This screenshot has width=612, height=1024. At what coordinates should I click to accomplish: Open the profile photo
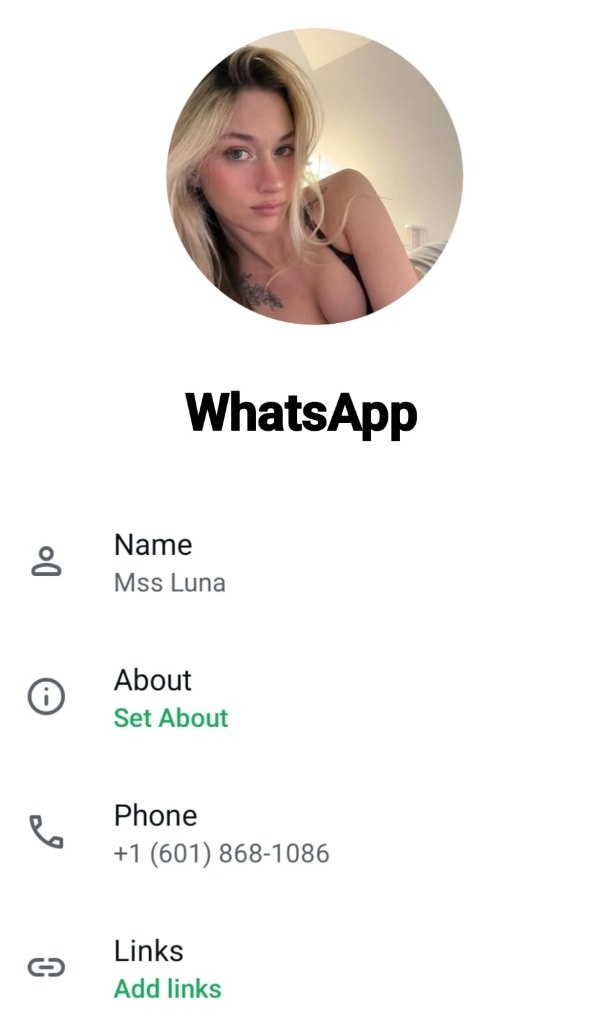314,176
